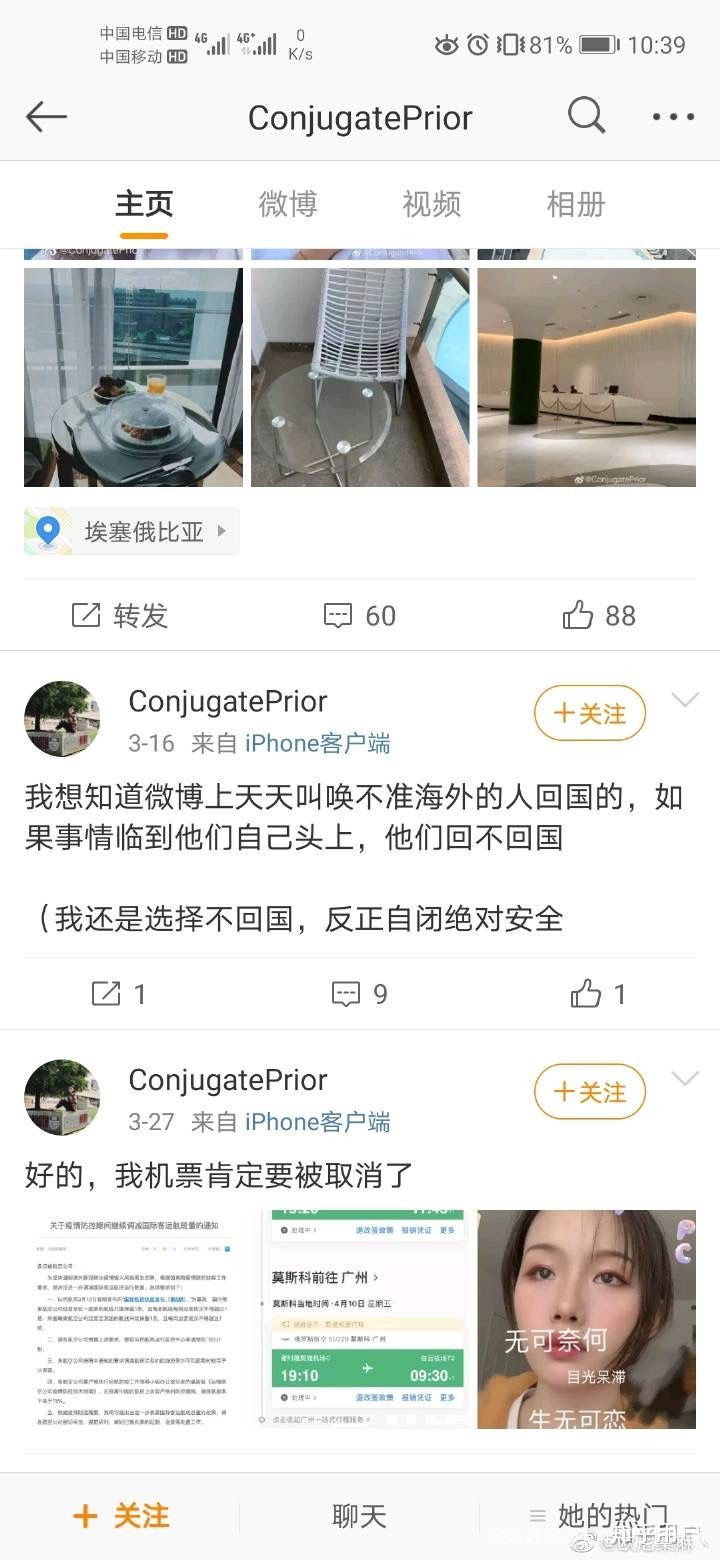Repost the post with 60 comments
Screen dimensions: 720x1560
[120, 615]
